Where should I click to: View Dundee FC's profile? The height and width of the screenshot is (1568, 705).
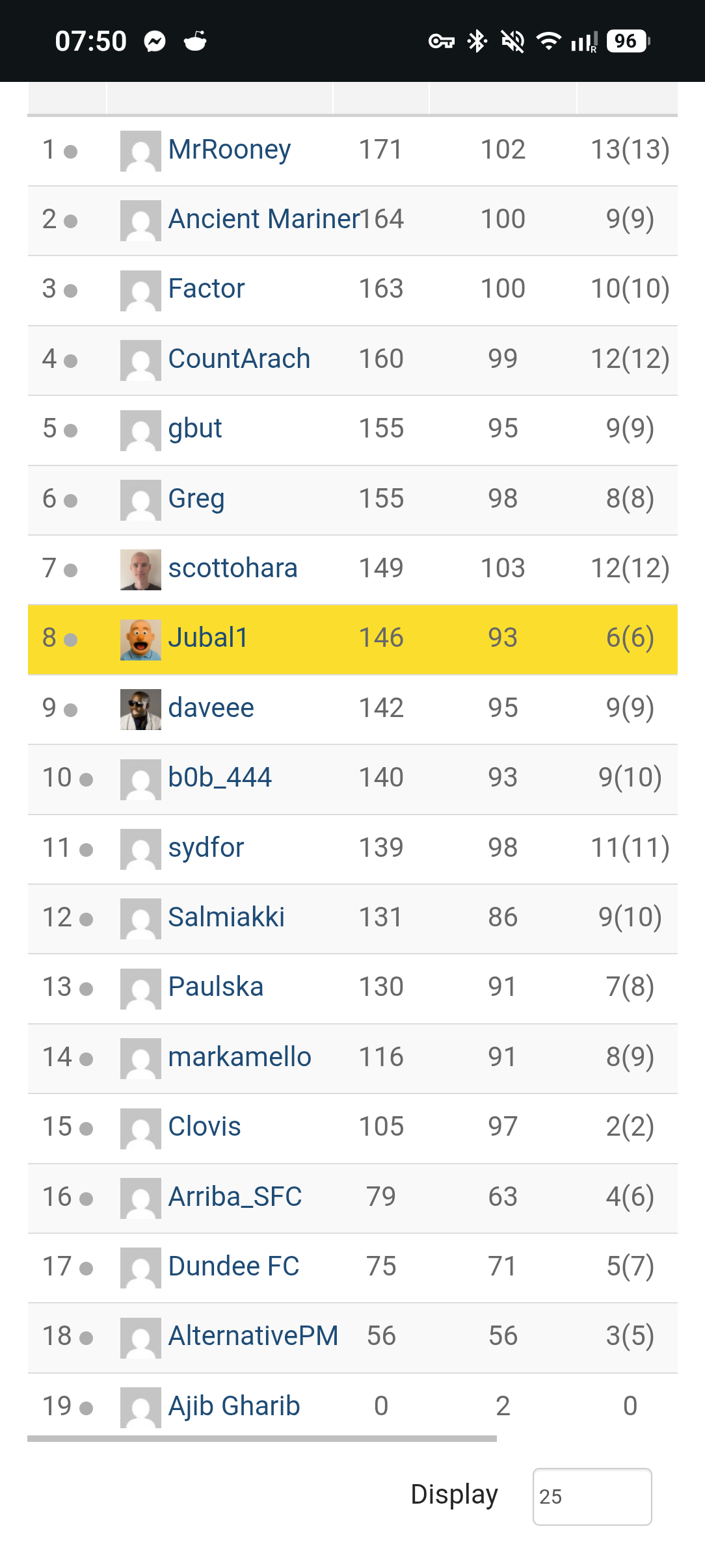(233, 1266)
